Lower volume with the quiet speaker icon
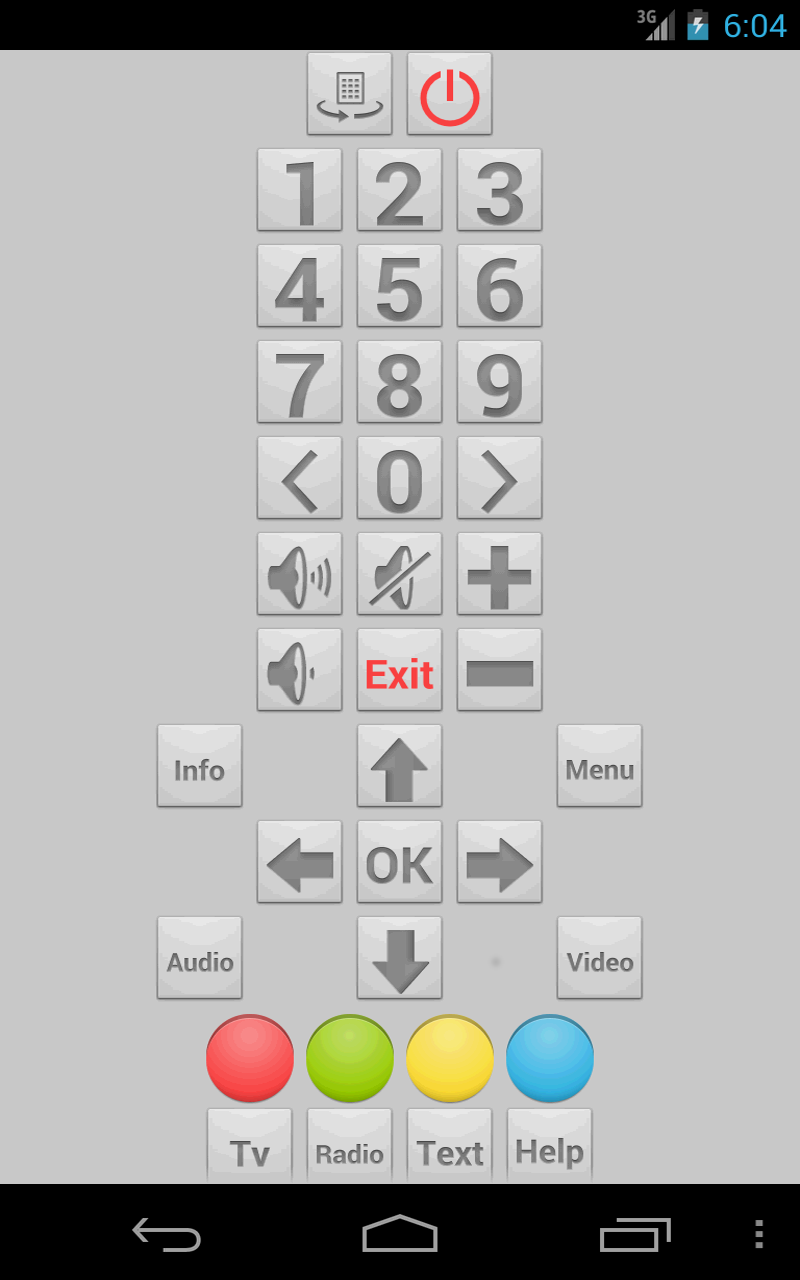Image resolution: width=800 pixels, height=1280 pixels. click(299, 670)
